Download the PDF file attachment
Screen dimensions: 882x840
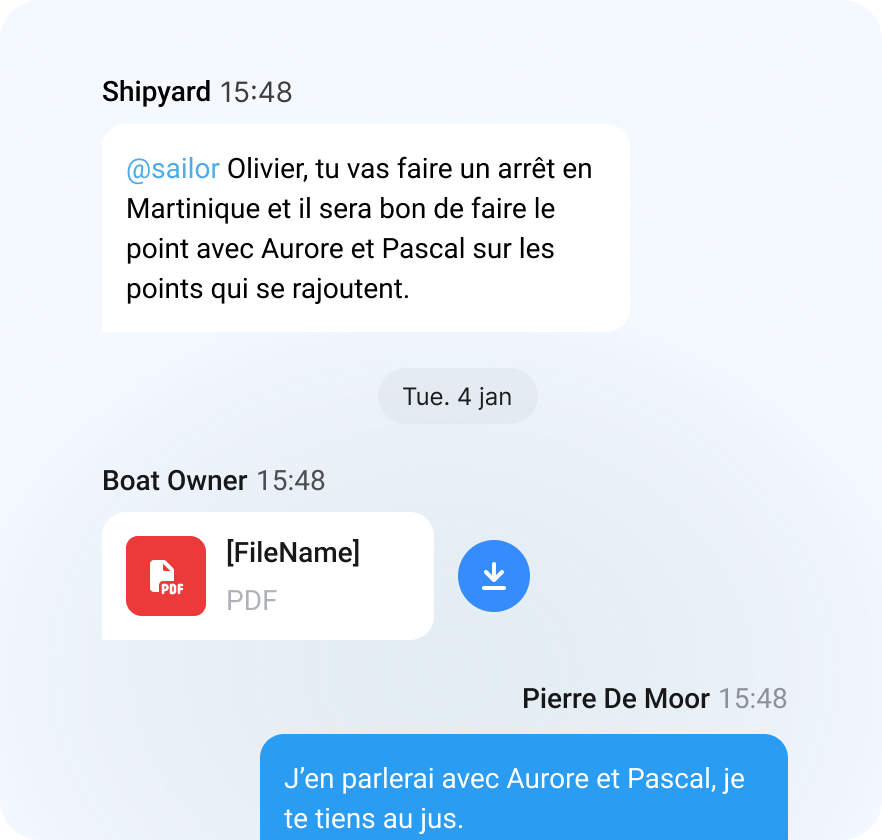(x=494, y=576)
